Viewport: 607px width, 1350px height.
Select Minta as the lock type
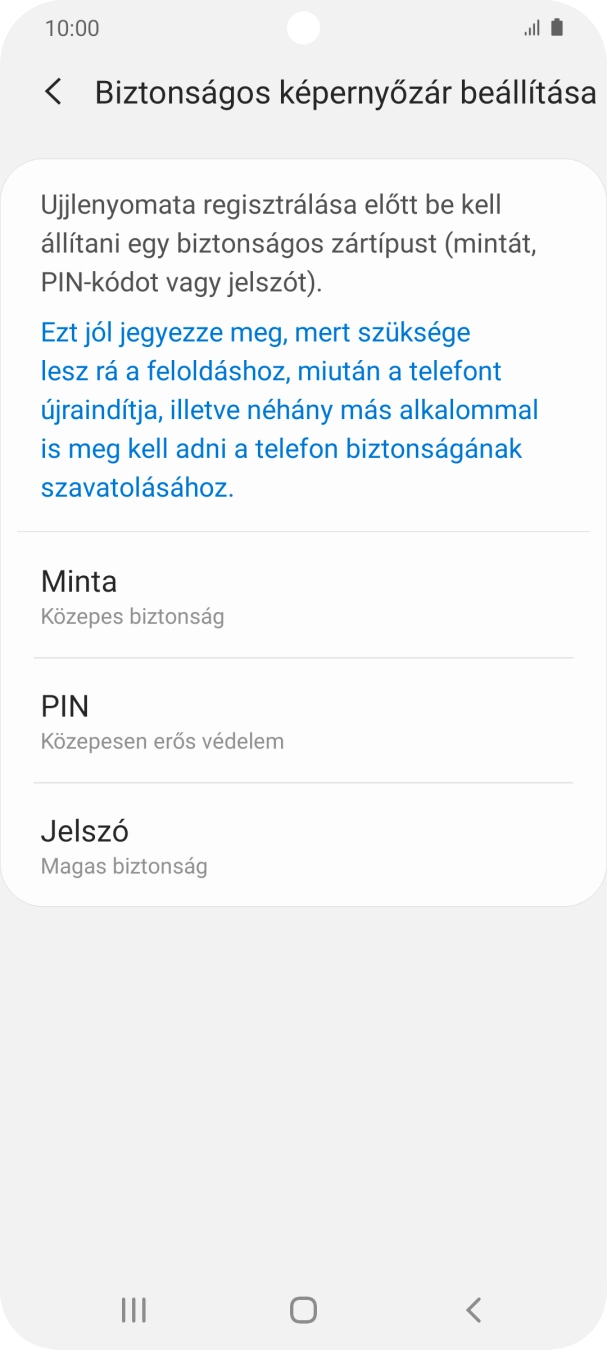click(302, 596)
